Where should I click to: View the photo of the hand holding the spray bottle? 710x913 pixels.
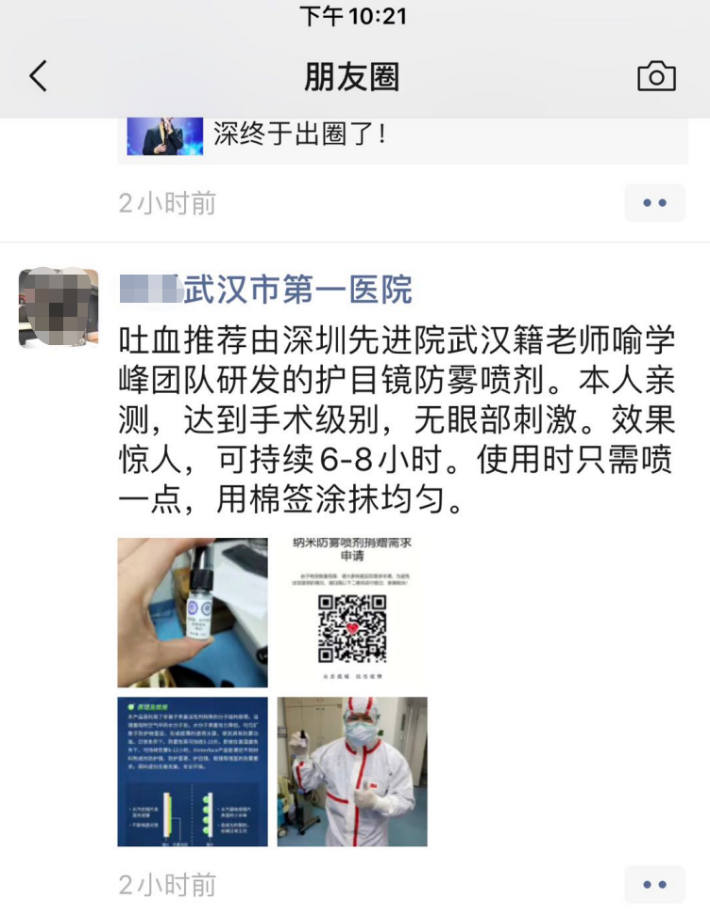click(x=192, y=612)
